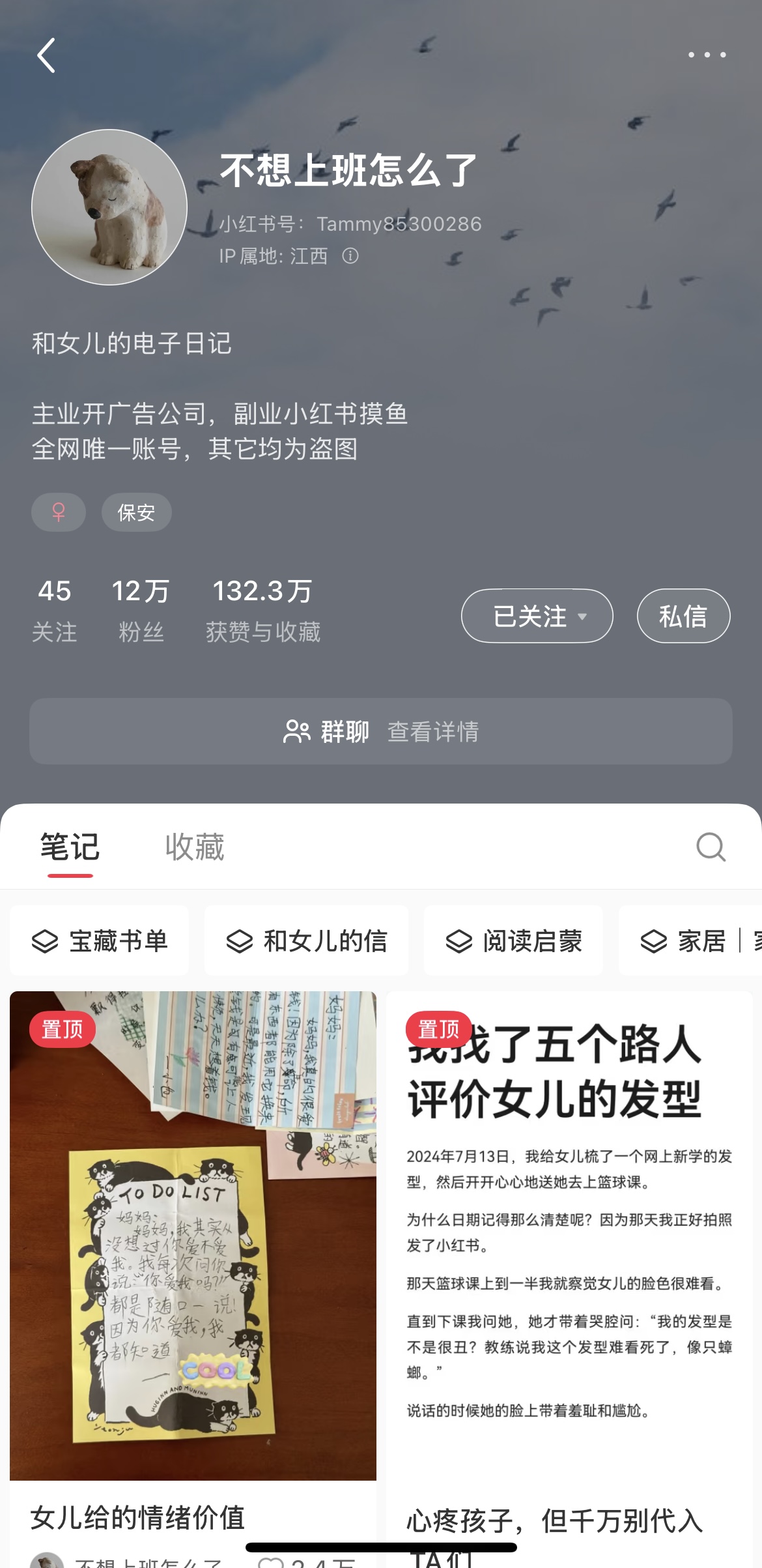Viewport: 762px width, 1568px height.
Task: Switch to the 收藏 tab
Action: [x=194, y=847]
